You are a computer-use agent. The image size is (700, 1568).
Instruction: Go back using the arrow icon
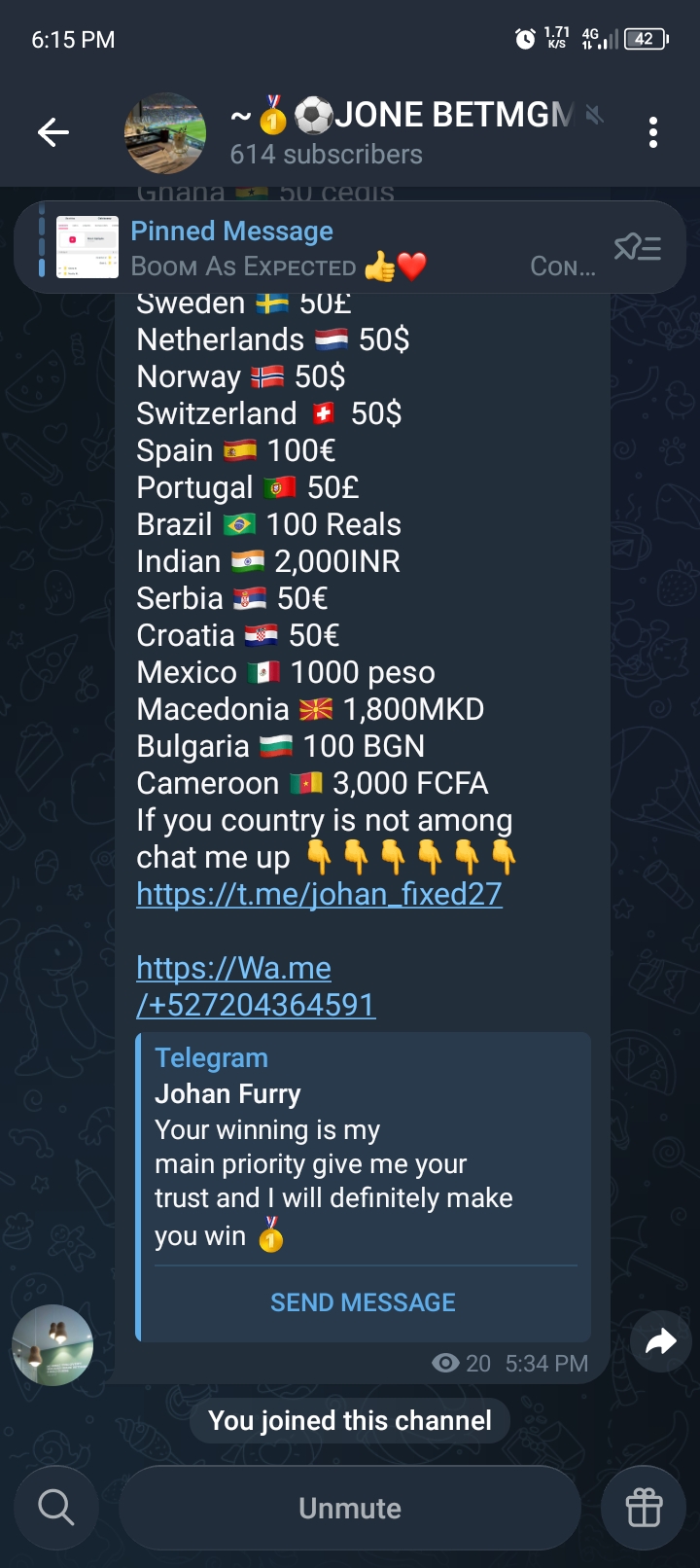click(53, 132)
